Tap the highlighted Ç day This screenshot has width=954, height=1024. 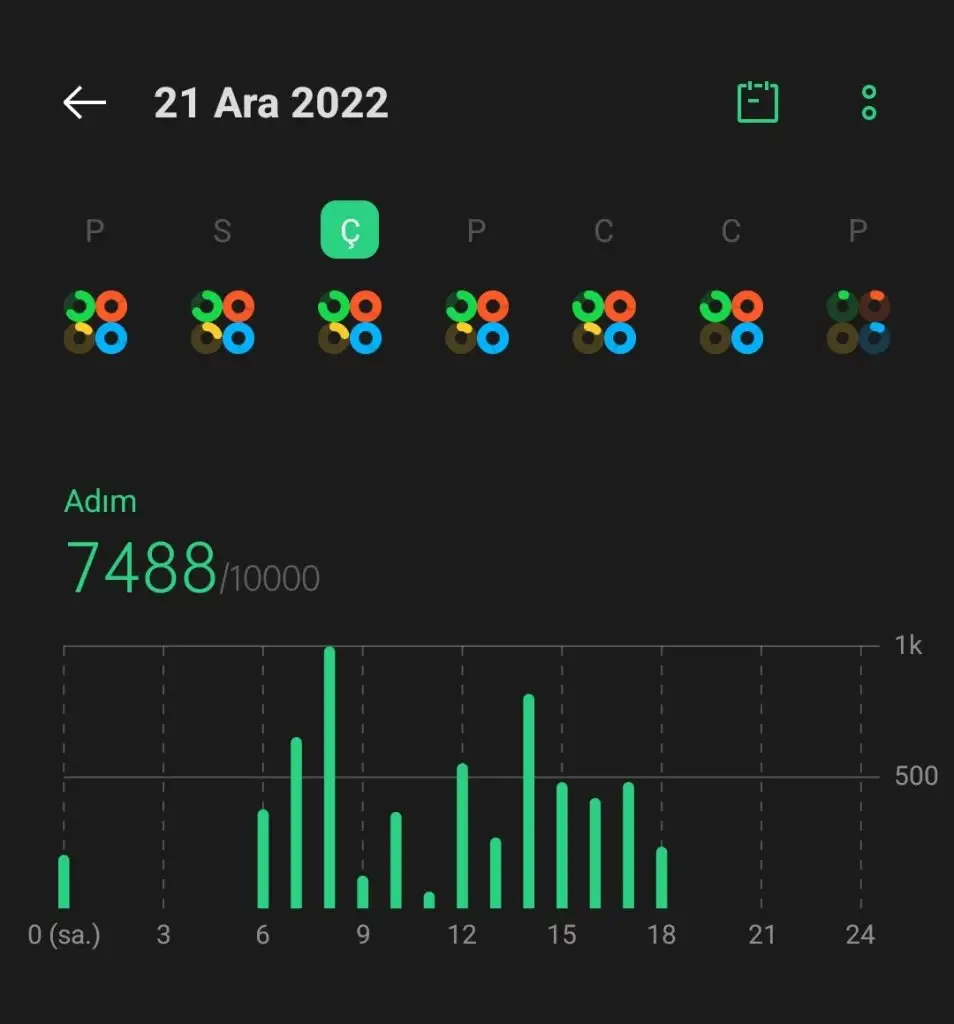click(349, 231)
